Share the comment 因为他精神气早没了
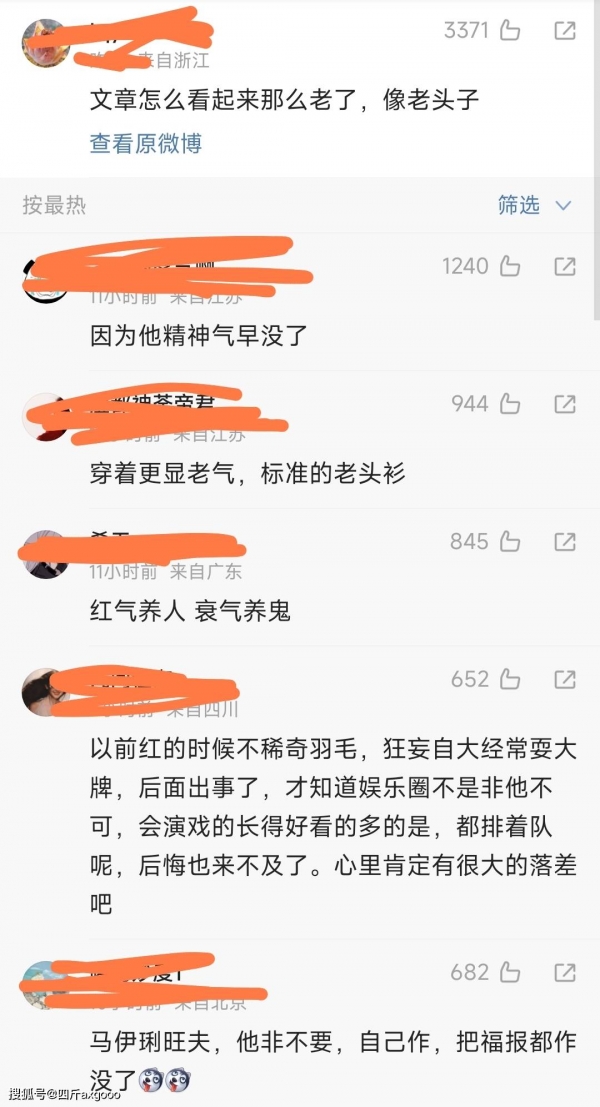 click(x=565, y=266)
